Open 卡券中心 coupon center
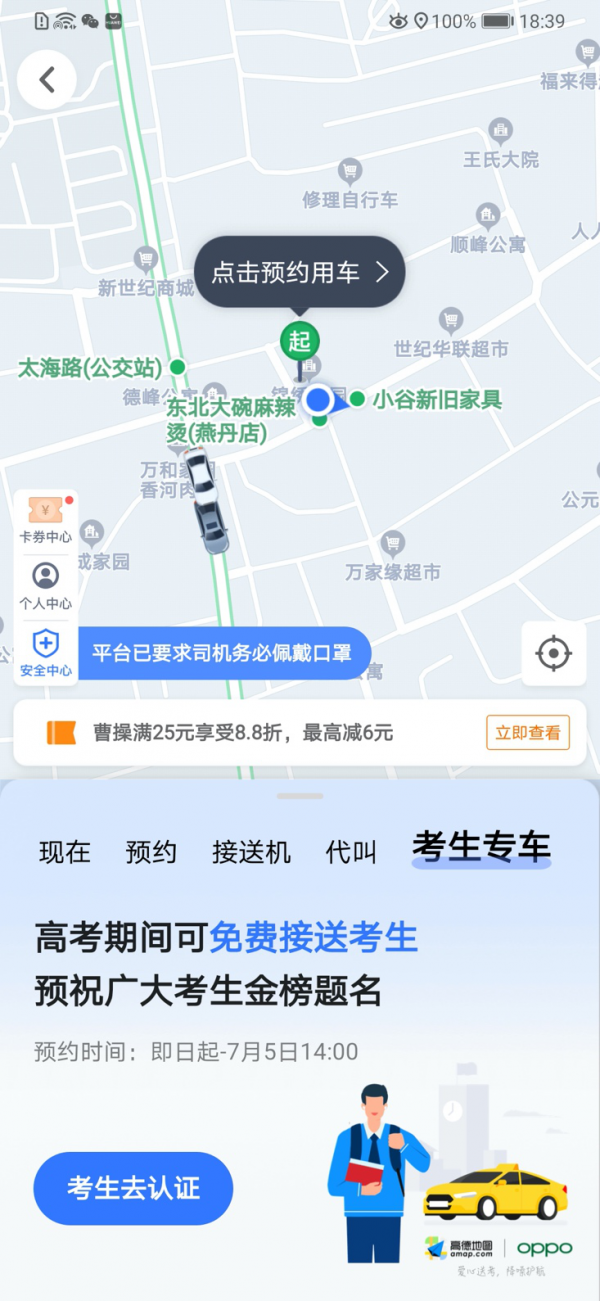Viewport: 600px width, 1301px height. point(45,520)
